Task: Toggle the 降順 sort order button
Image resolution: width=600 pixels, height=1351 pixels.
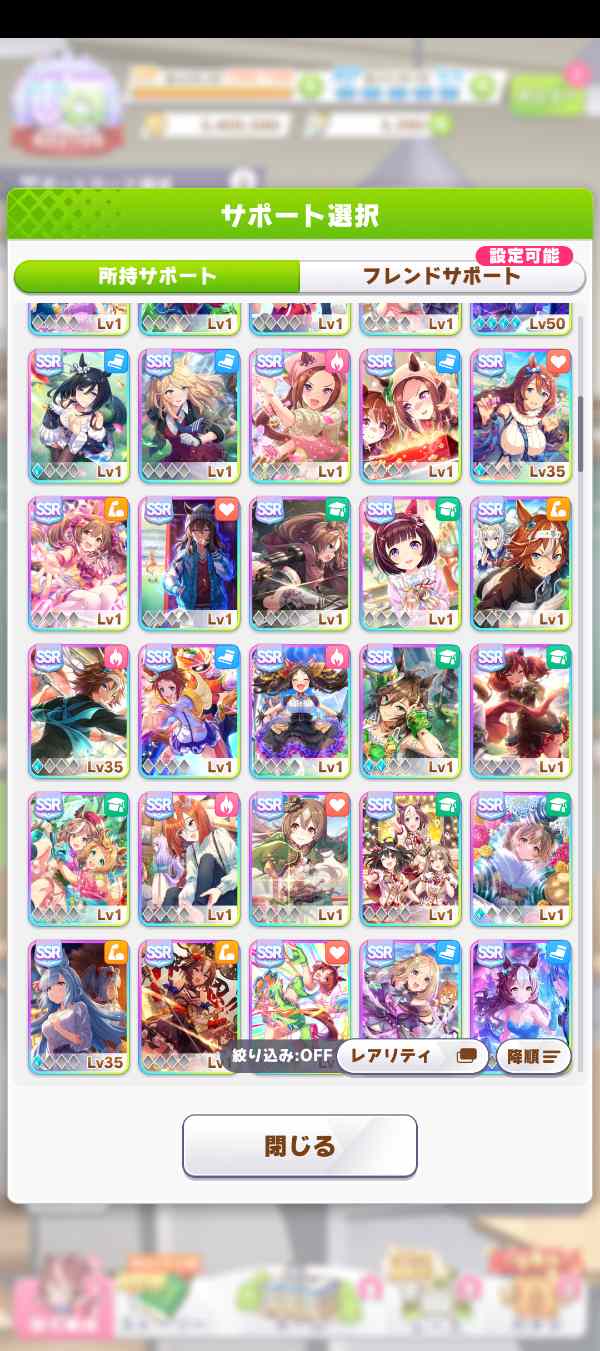Action: point(533,1056)
